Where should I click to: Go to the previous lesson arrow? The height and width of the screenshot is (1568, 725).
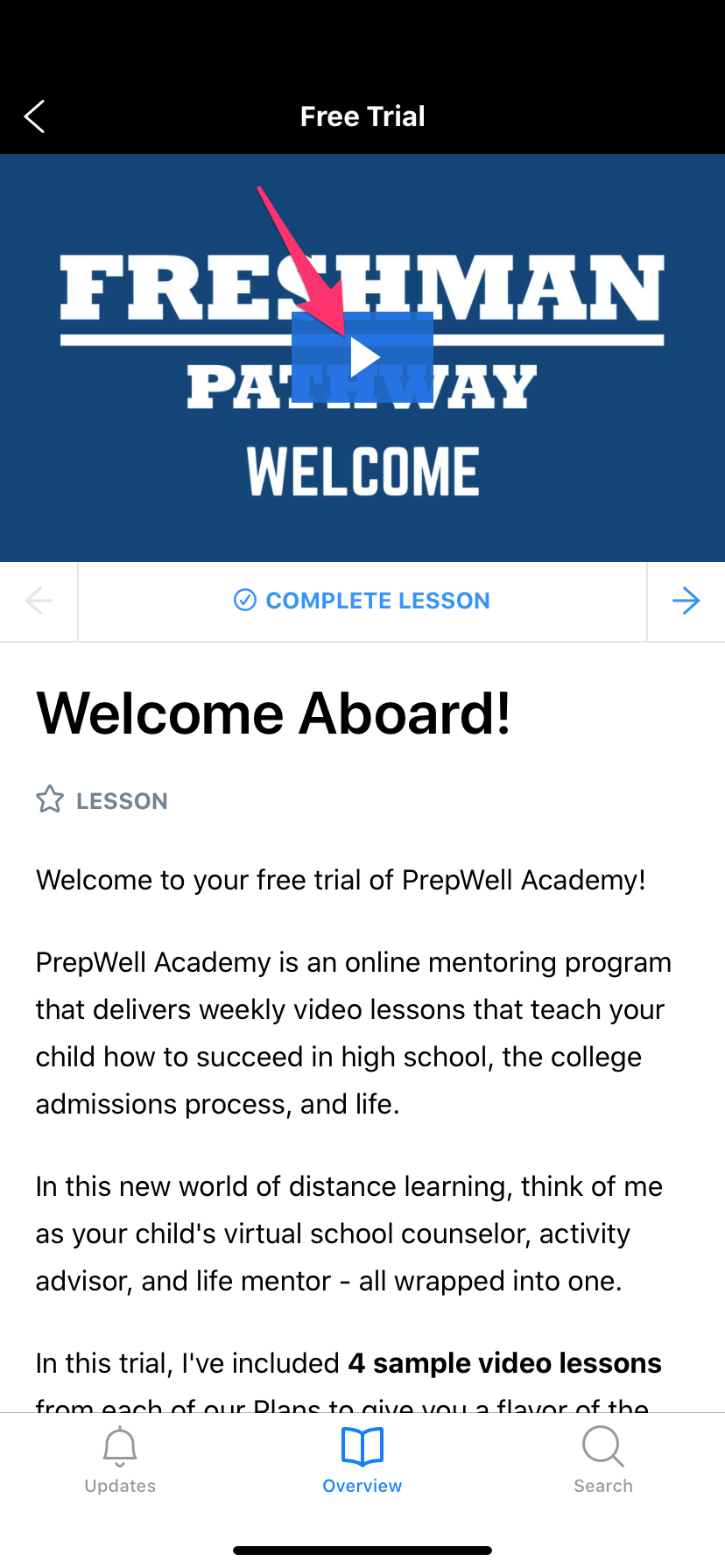(x=39, y=601)
